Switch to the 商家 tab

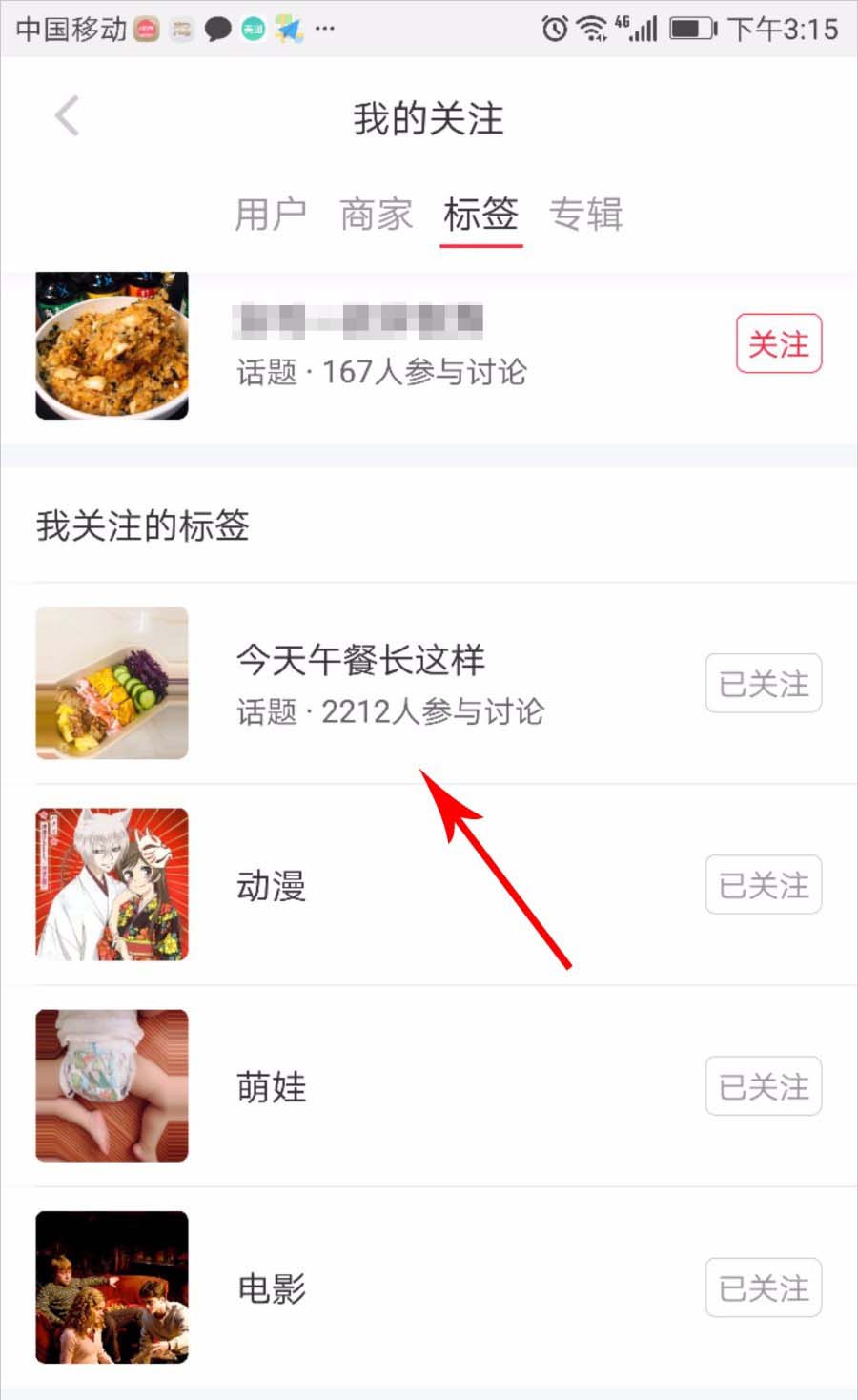click(x=376, y=214)
